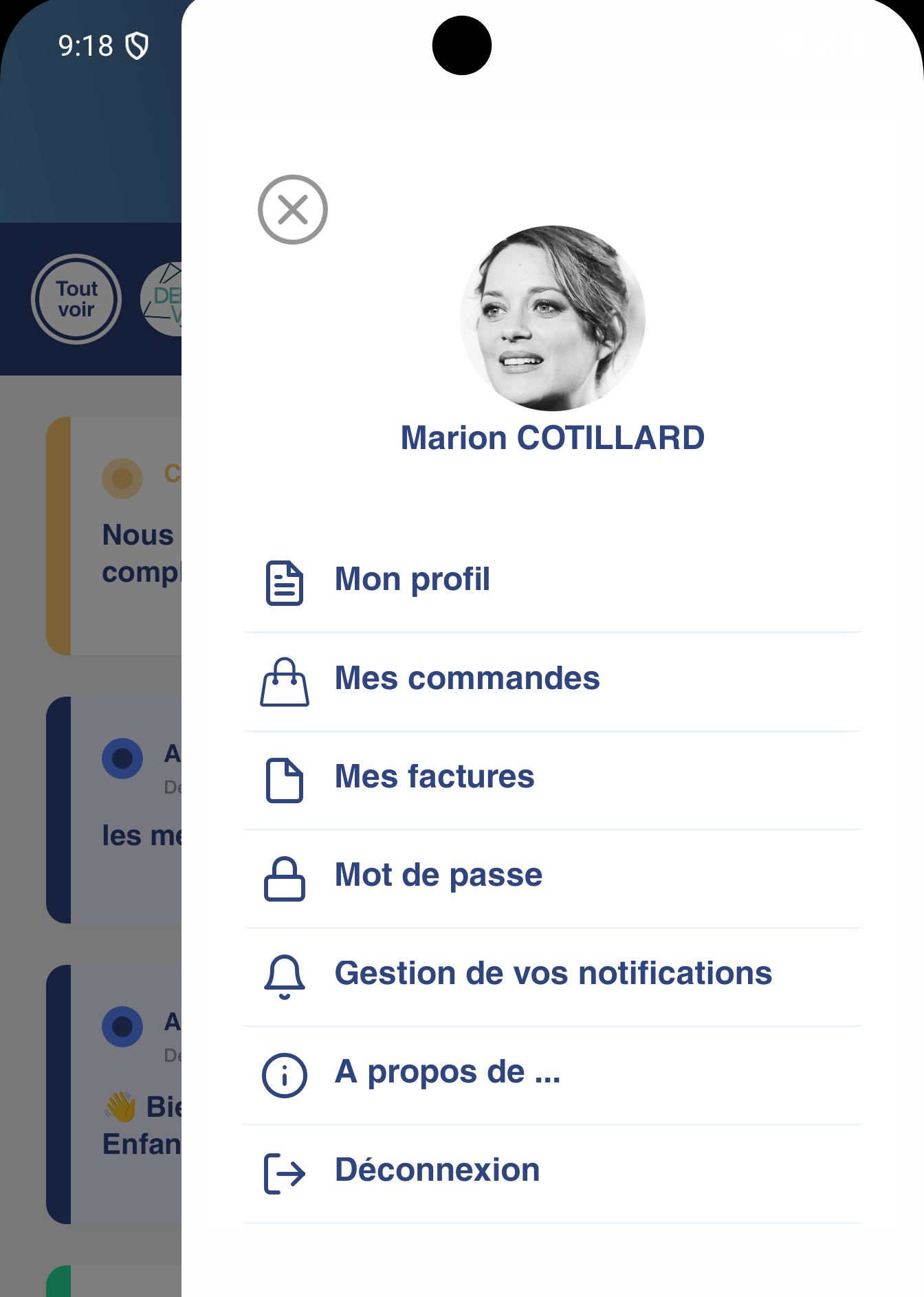This screenshot has width=924, height=1297.
Task: Select Déconnexion to log out
Action: point(437,1170)
